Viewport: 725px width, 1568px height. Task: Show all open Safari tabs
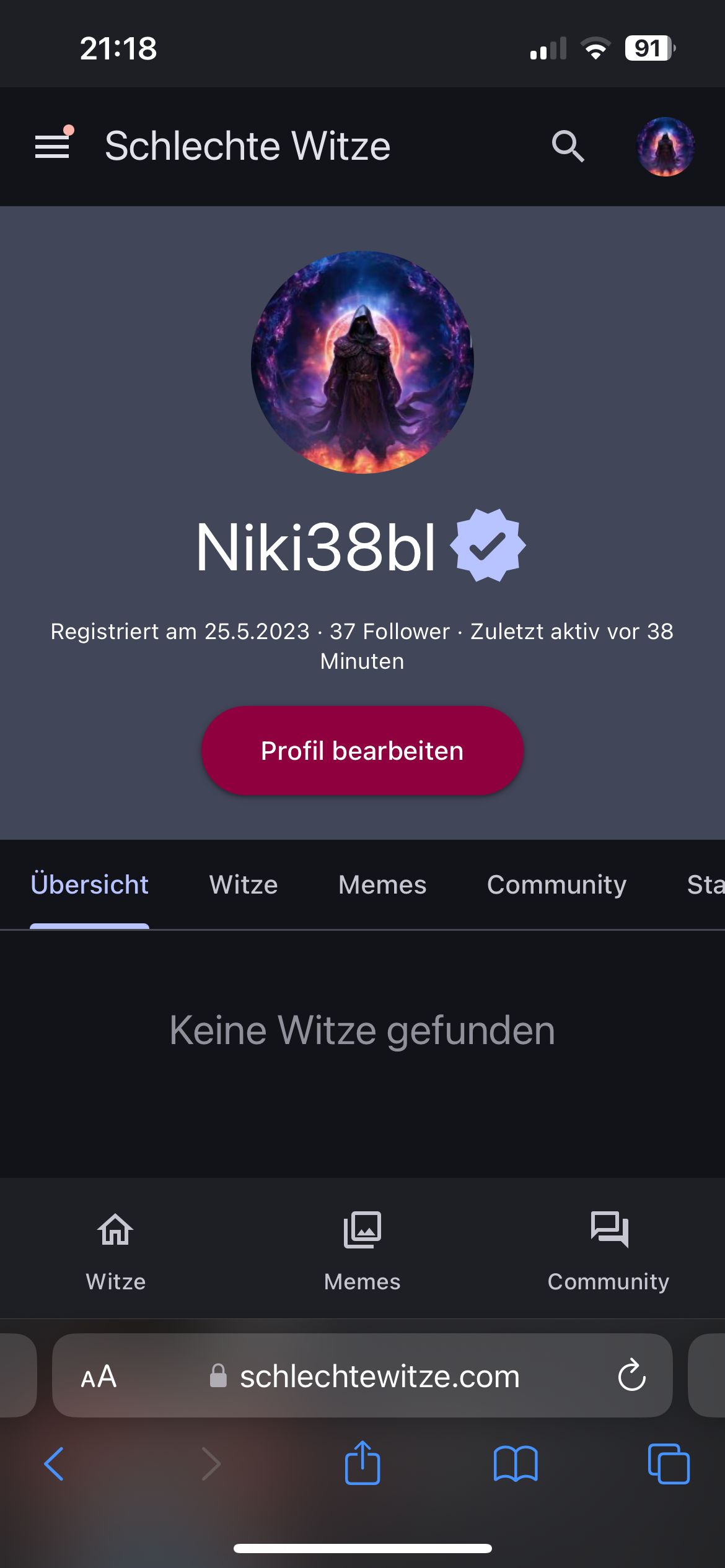pos(669,1464)
